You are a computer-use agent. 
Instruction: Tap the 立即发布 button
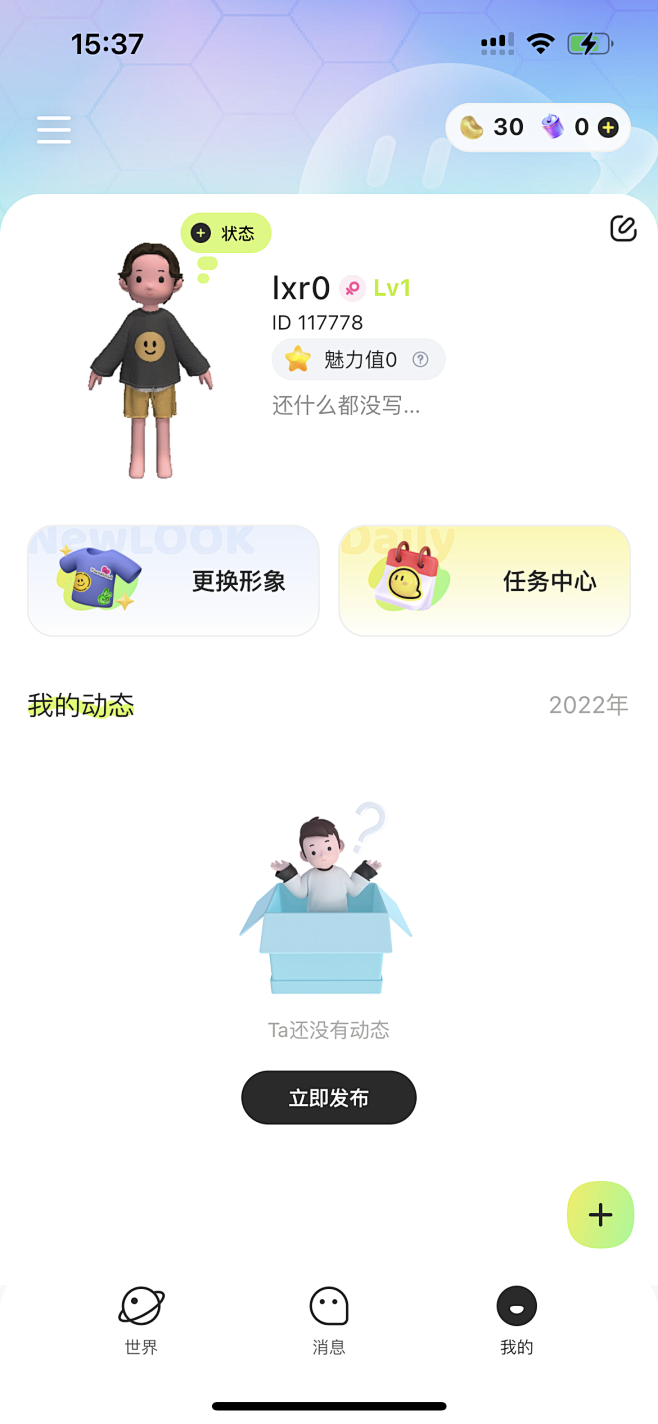328,1098
